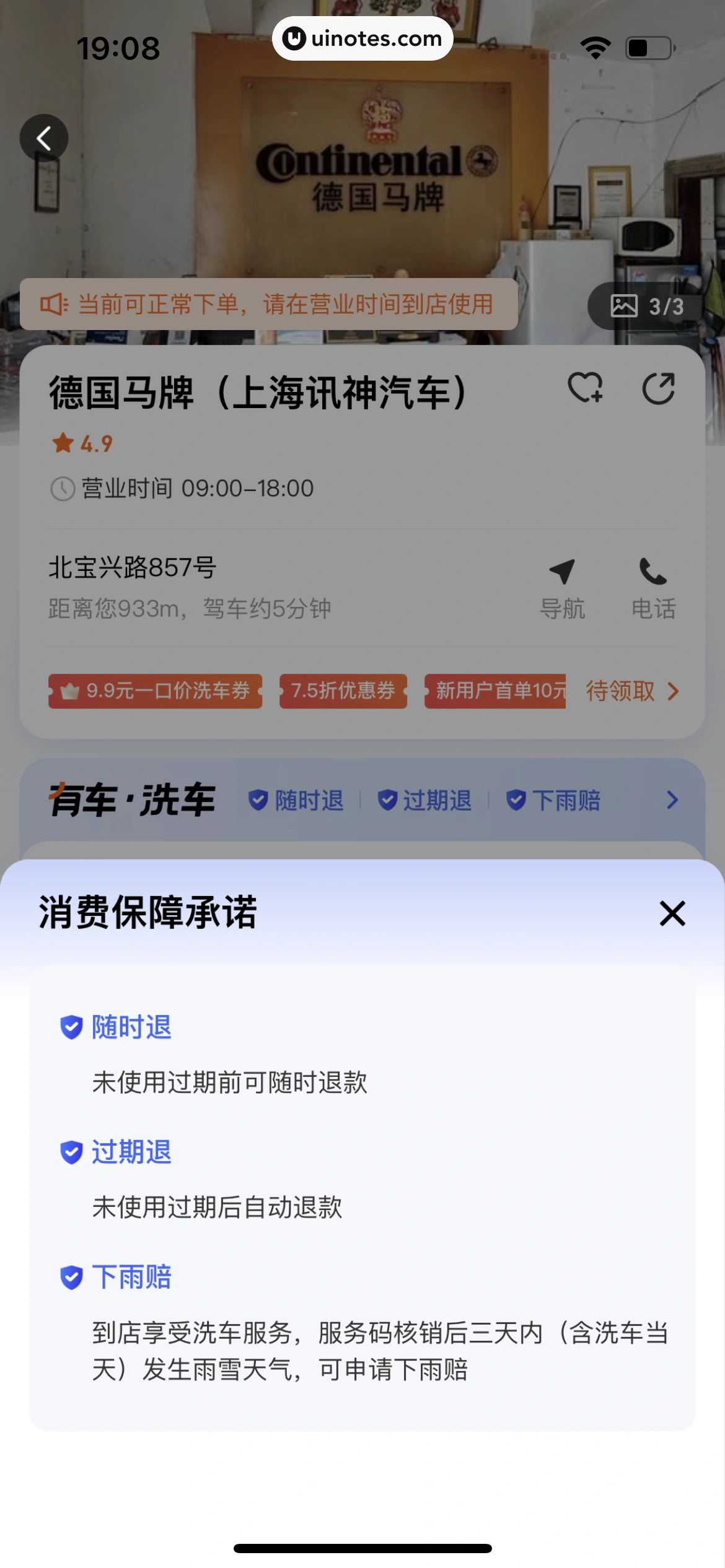Claim the 9.9元一口价洗车券 coupon
725x1568 pixels.
pyautogui.click(x=157, y=692)
